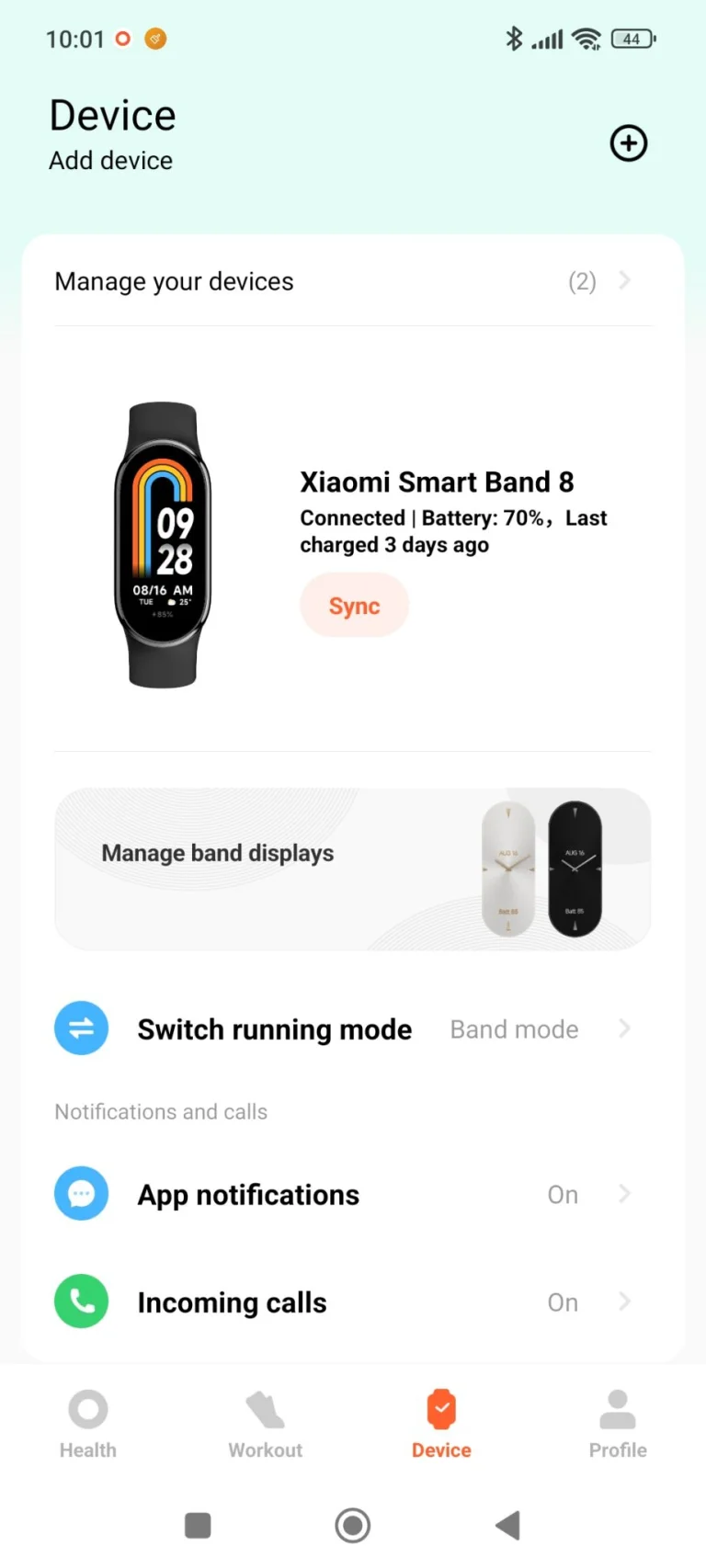Open Manage band displays
Image resolution: width=706 pixels, height=1568 pixels.
(x=217, y=853)
